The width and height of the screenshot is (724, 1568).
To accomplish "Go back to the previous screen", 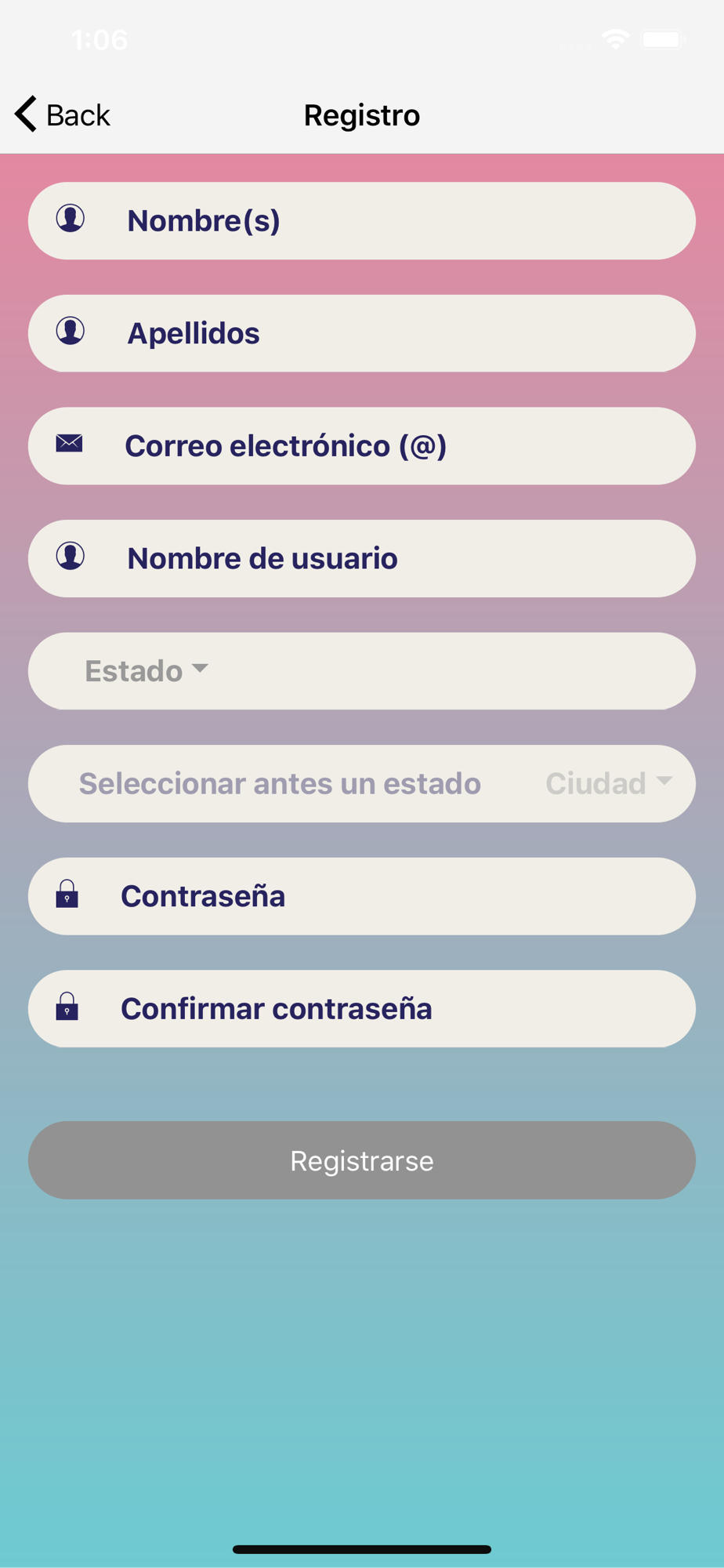I will (x=63, y=115).
